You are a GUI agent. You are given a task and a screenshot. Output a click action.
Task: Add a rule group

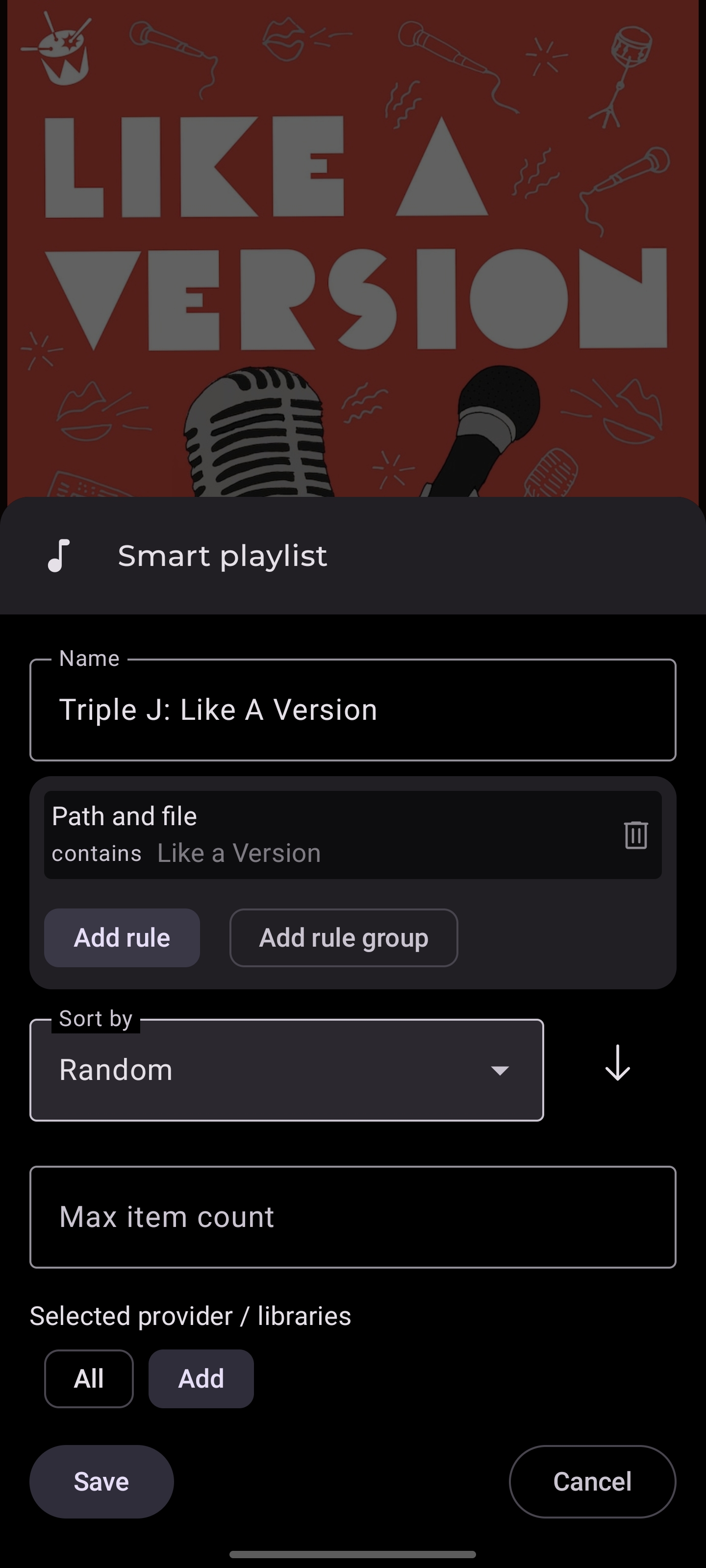344,937
